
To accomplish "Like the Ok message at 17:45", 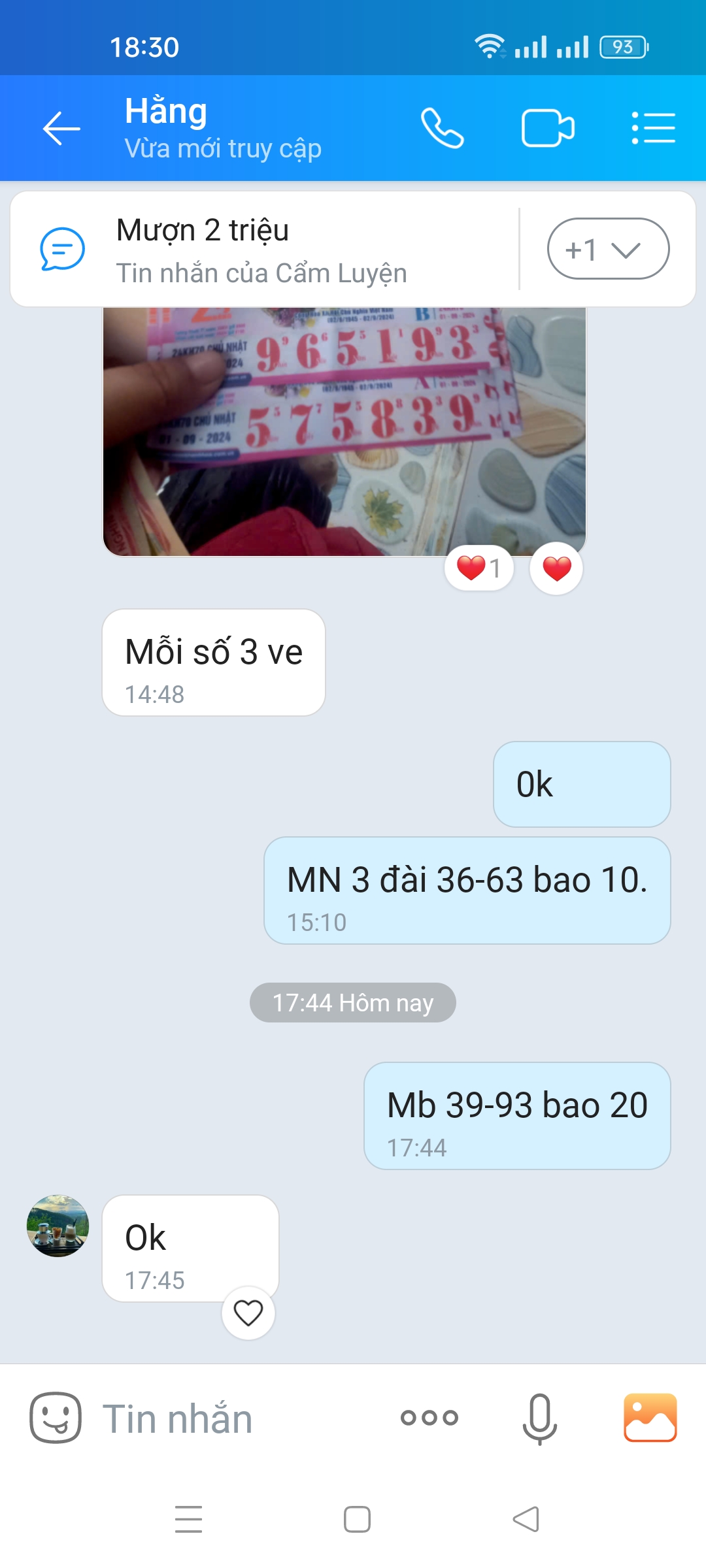I will click(x=248, y=1313).
